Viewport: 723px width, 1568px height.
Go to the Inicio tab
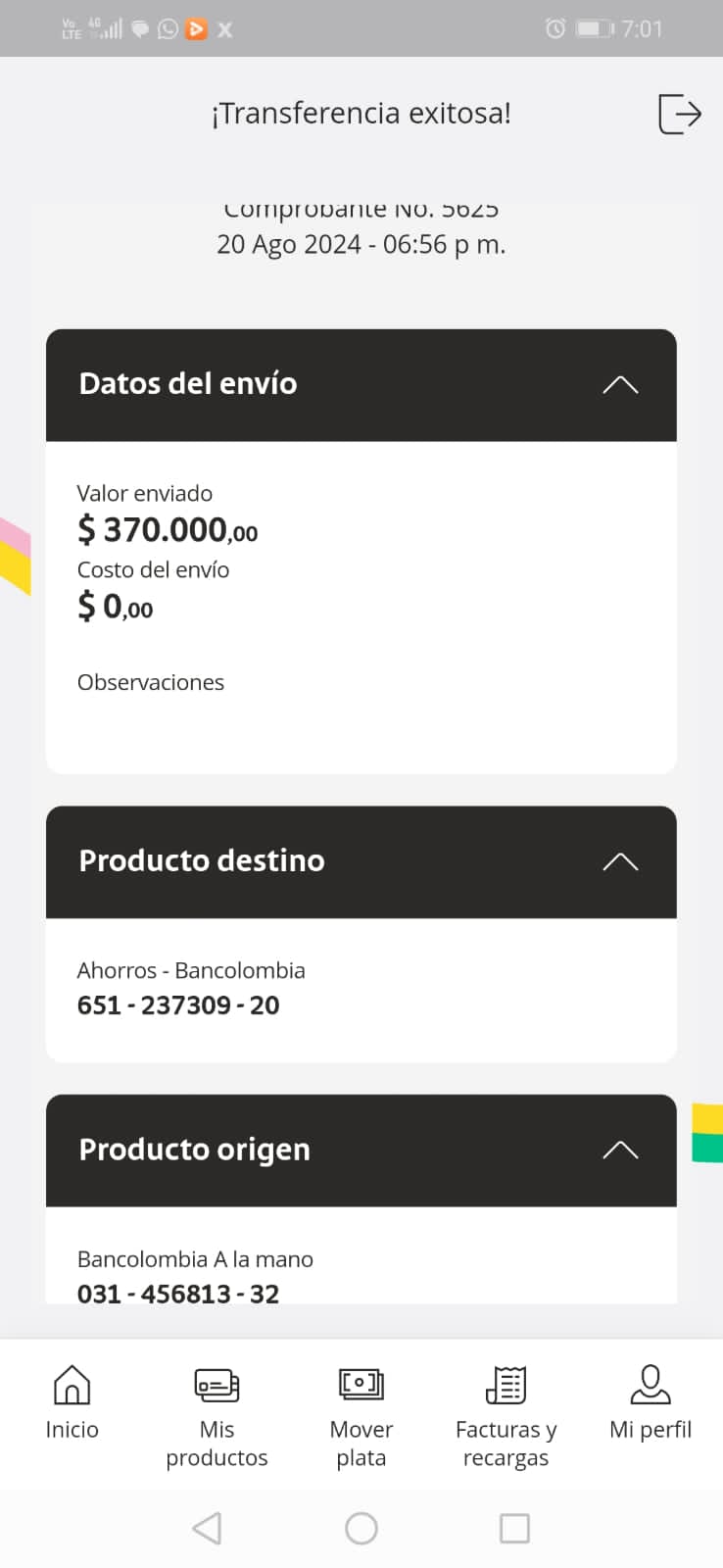[x=72, y=1403]
